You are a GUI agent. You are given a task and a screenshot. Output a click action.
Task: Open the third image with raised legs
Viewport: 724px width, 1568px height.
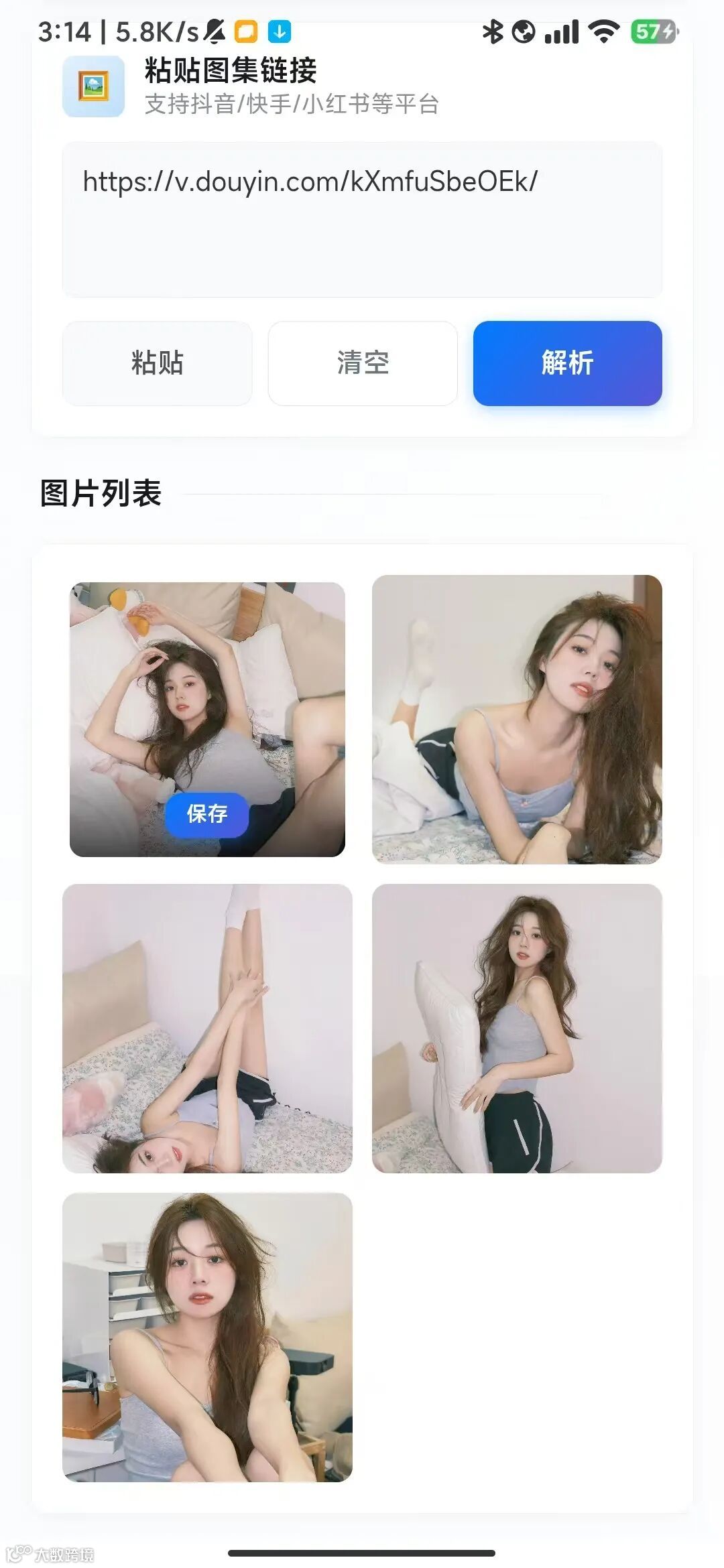click(x=207, y=1028)
